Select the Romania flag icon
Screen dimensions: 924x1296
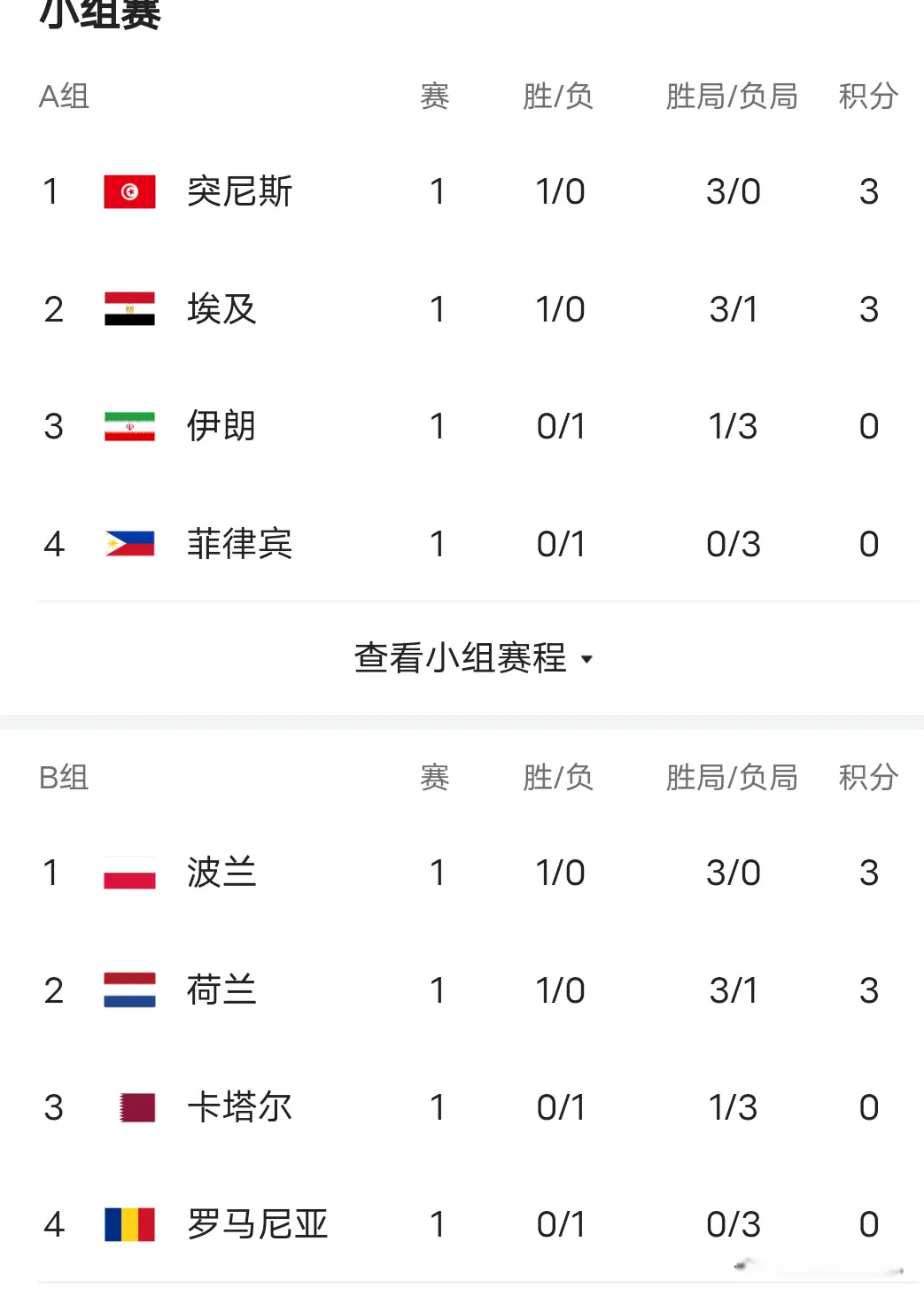129,1225
